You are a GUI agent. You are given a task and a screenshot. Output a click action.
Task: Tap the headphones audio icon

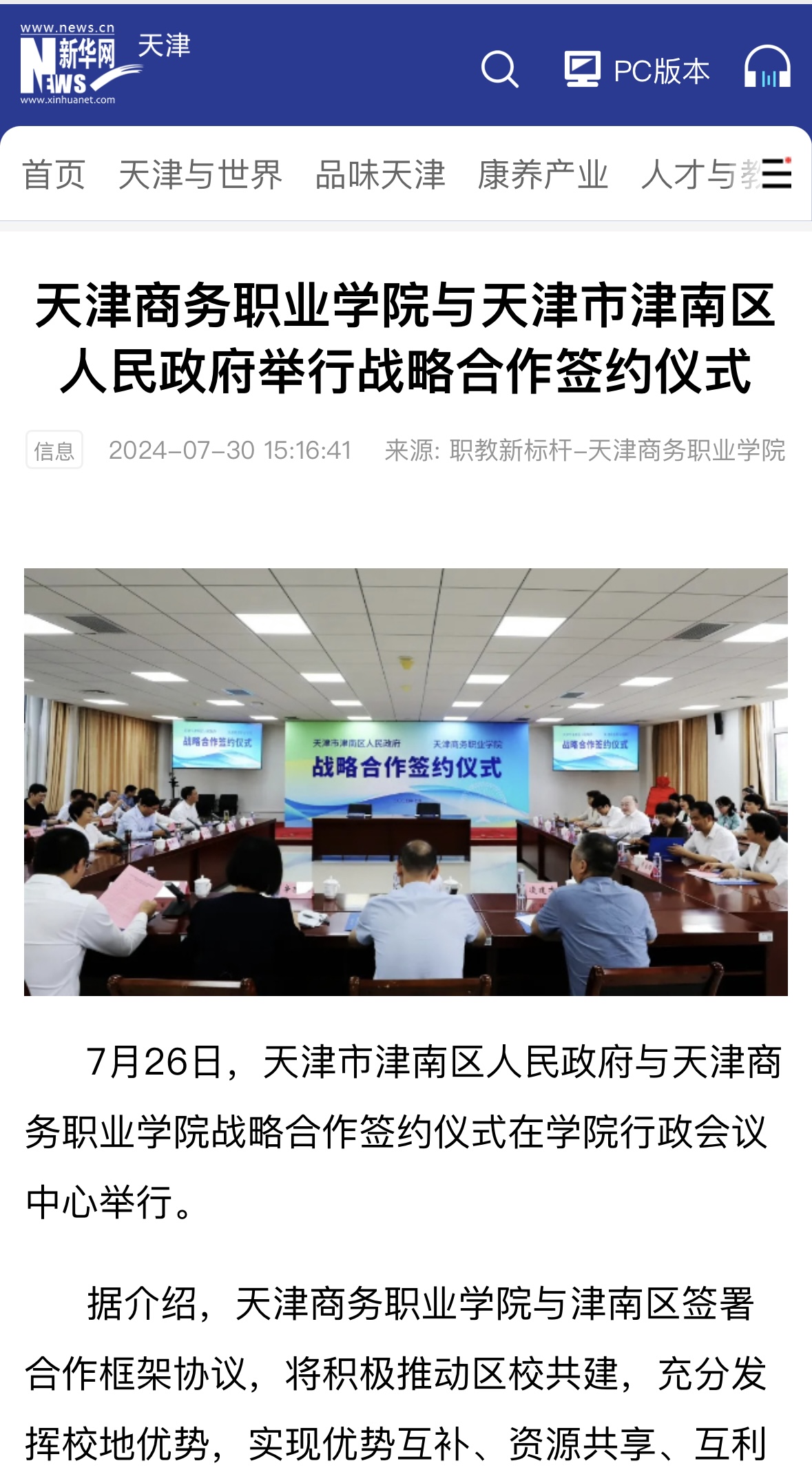[767, 68]
